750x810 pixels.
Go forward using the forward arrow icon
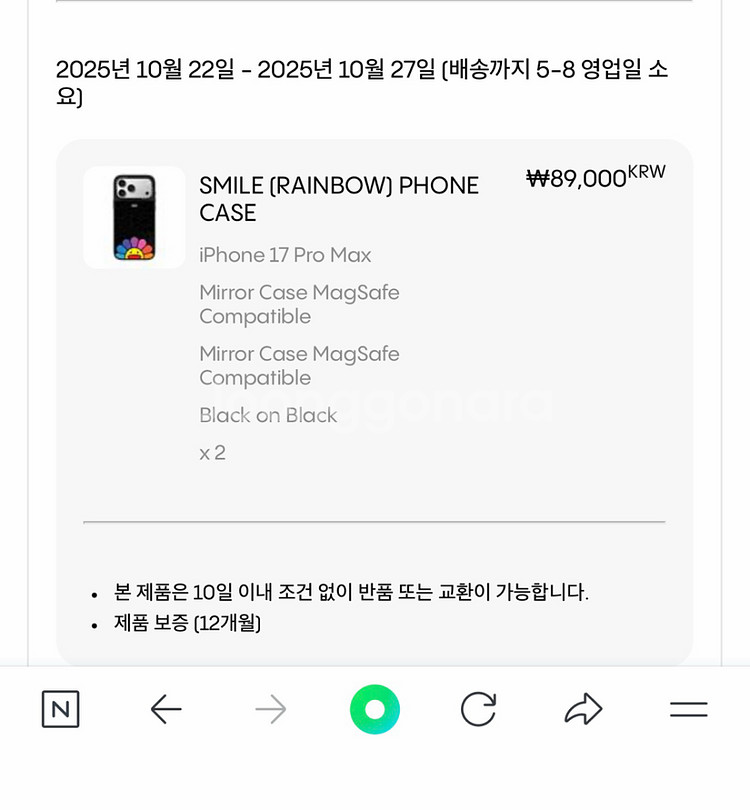pyautogui.click(x=270, y=709)
